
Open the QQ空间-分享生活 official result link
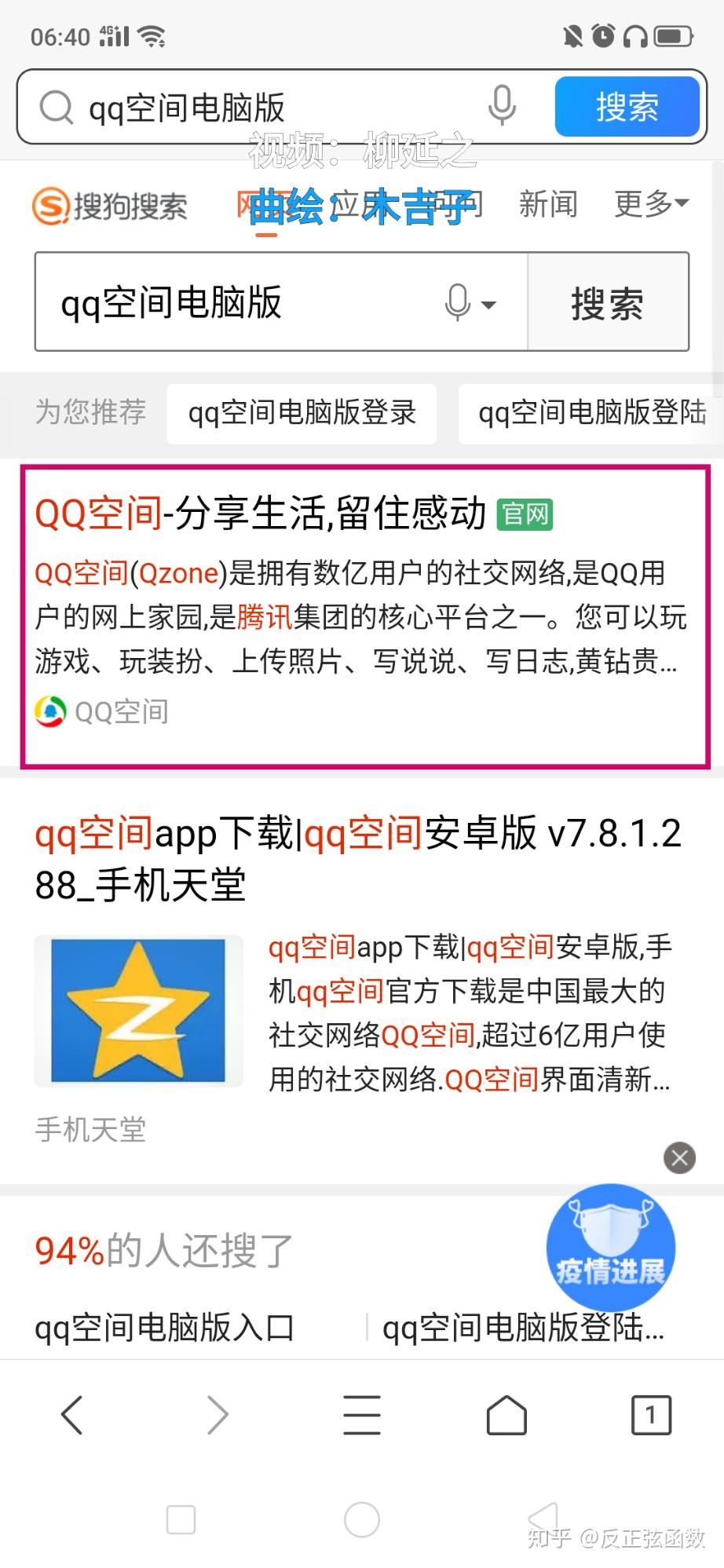coord(259,514)
